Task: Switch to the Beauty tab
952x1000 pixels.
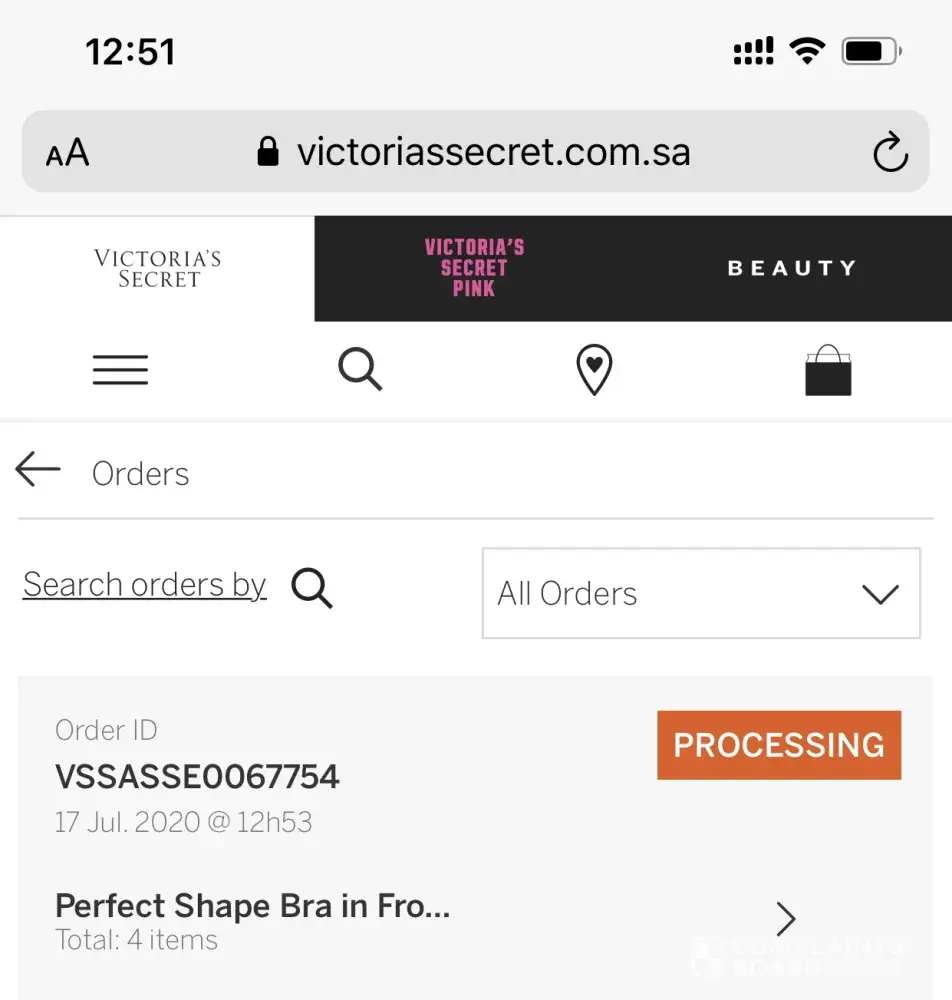Action: tap(791, 267)
